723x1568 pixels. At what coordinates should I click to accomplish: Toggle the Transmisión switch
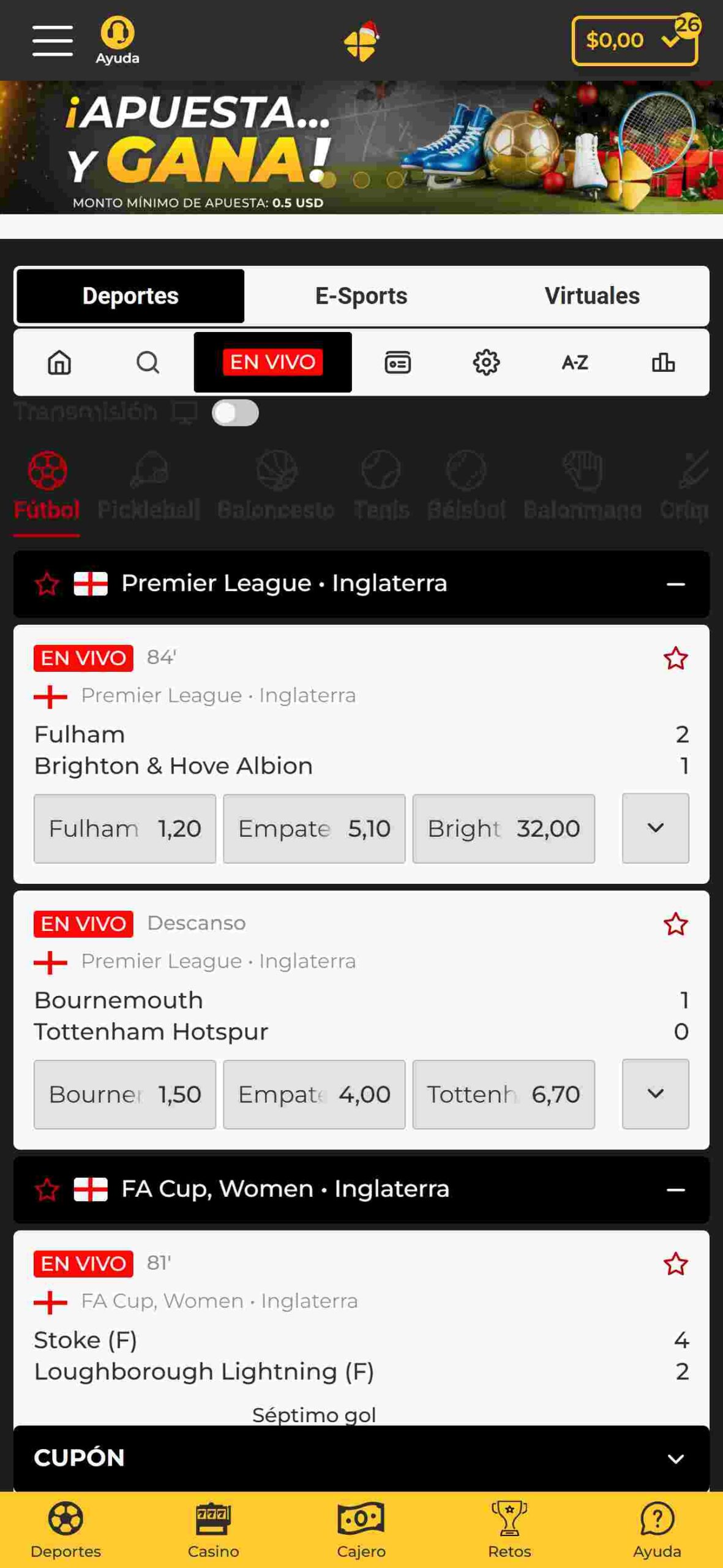point(235,413)
